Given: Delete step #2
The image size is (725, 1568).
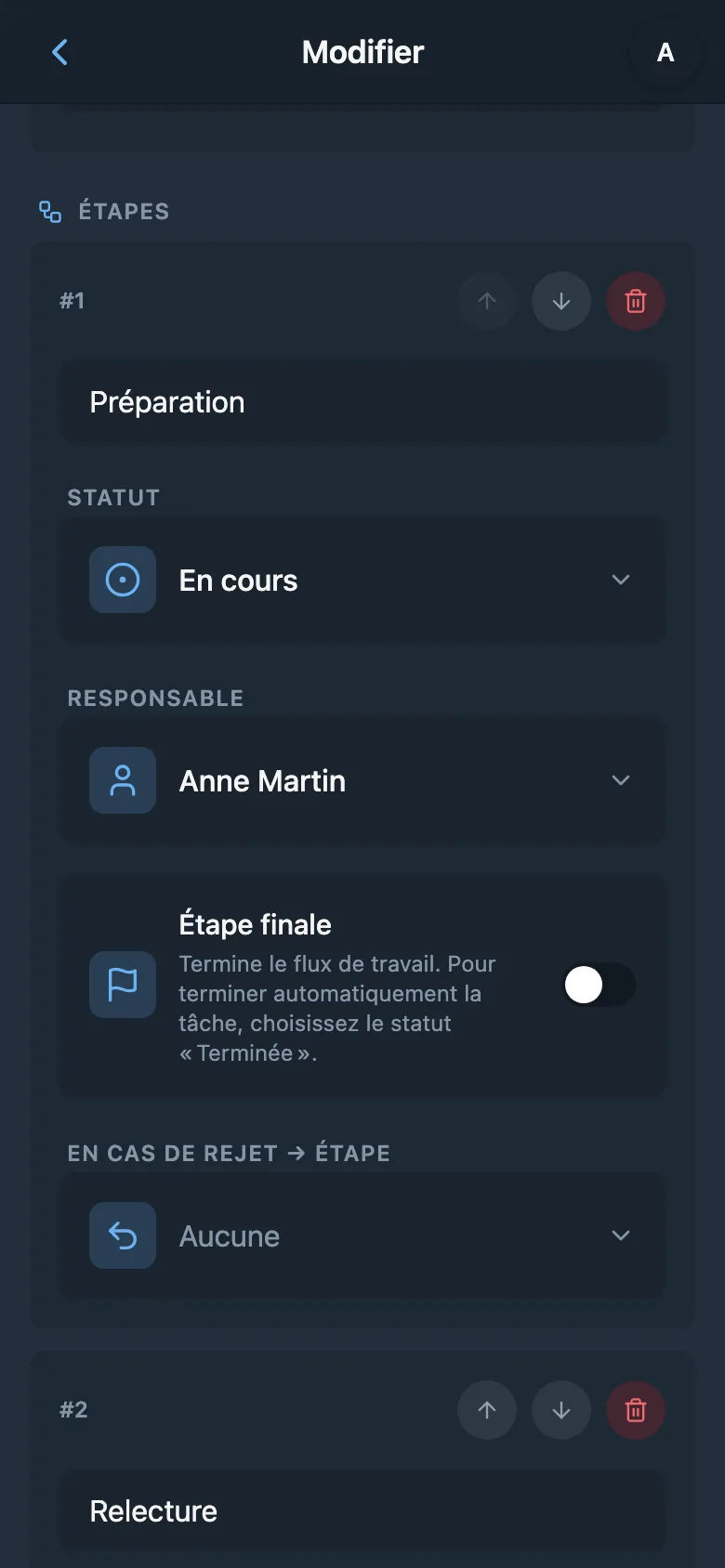Looking at the screenshot, I should pyautogui.click(x=636, y=1410).
